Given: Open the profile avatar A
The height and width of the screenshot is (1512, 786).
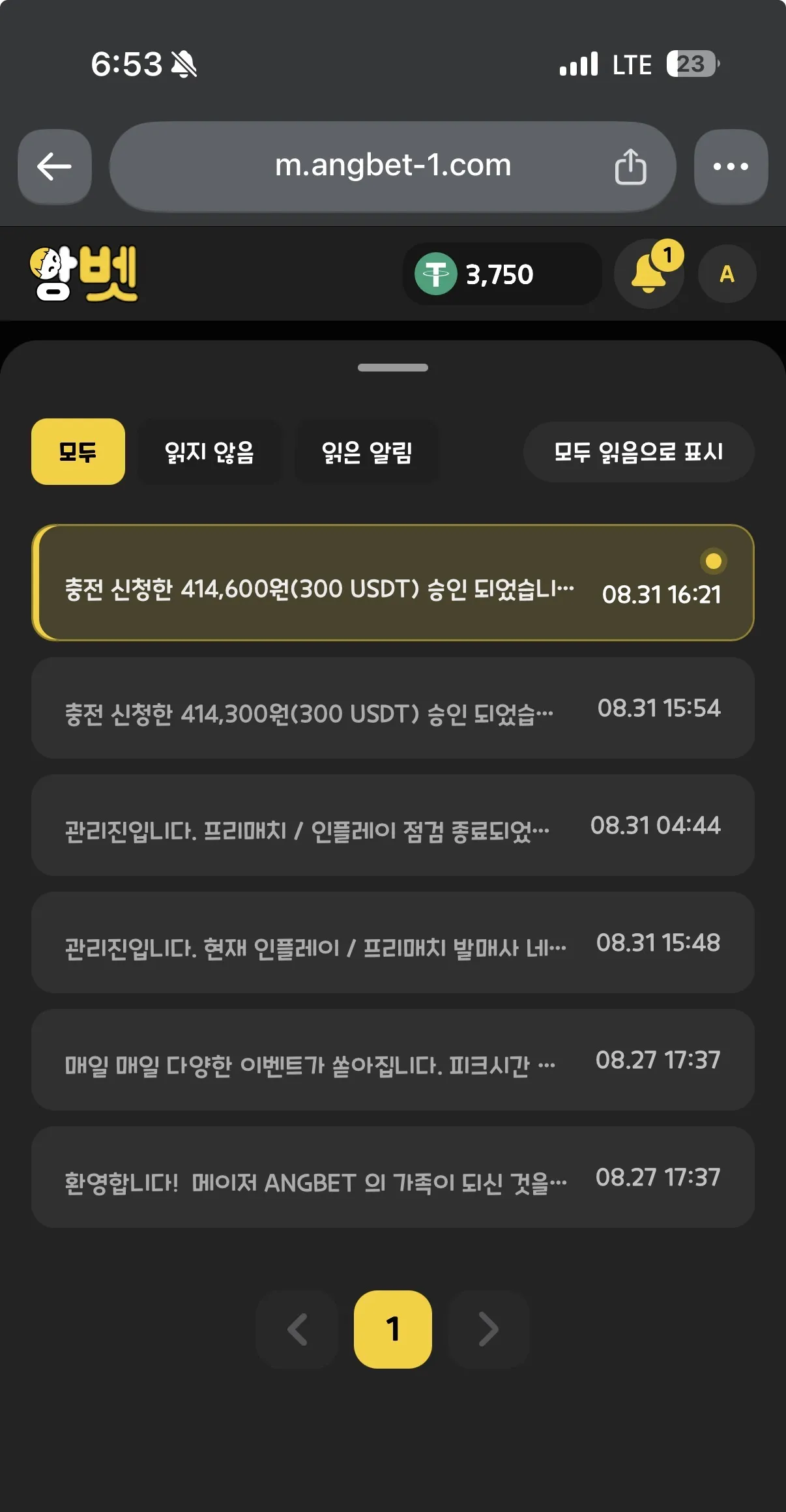Looking at the screenshot, I should (727, 274).
